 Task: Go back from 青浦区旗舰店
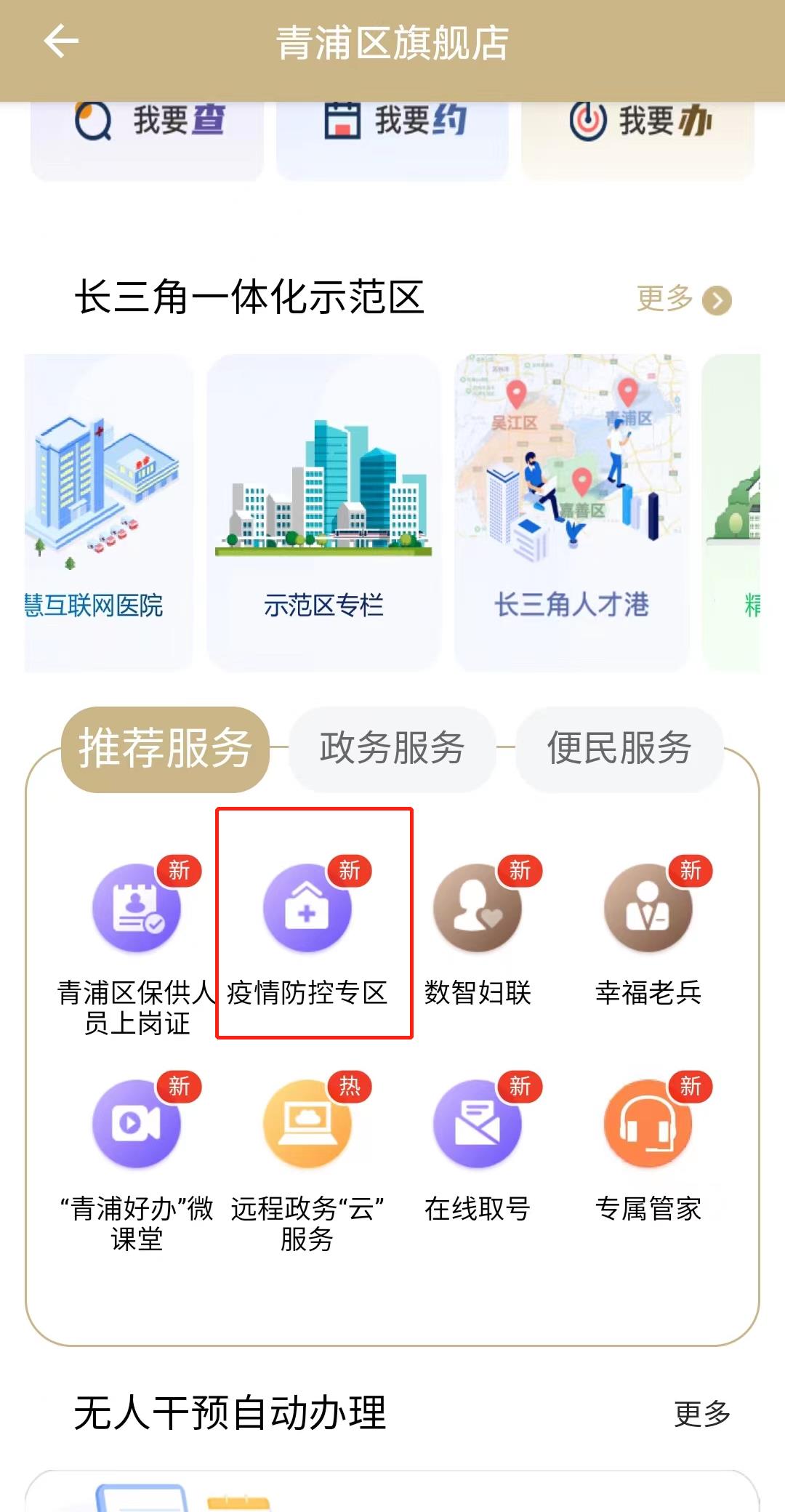pyautogui.click(x=61, y=41)
